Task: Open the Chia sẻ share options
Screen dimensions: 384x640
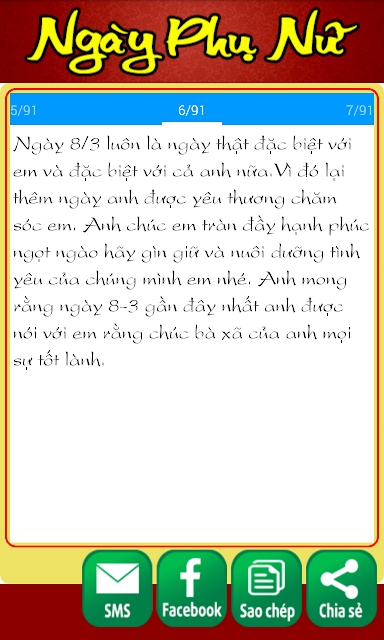Action: click(341, 588)
